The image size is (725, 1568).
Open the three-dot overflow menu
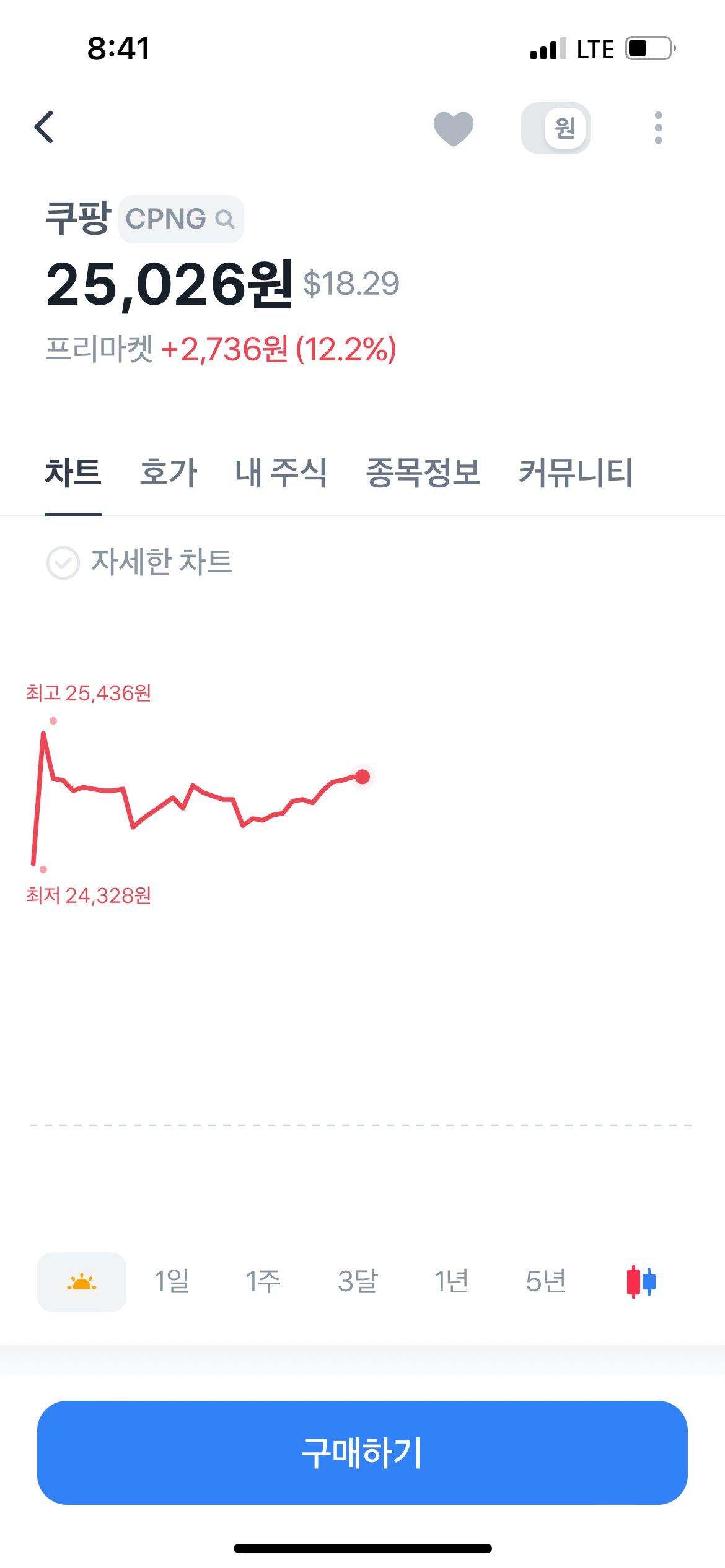click(658, 128)
